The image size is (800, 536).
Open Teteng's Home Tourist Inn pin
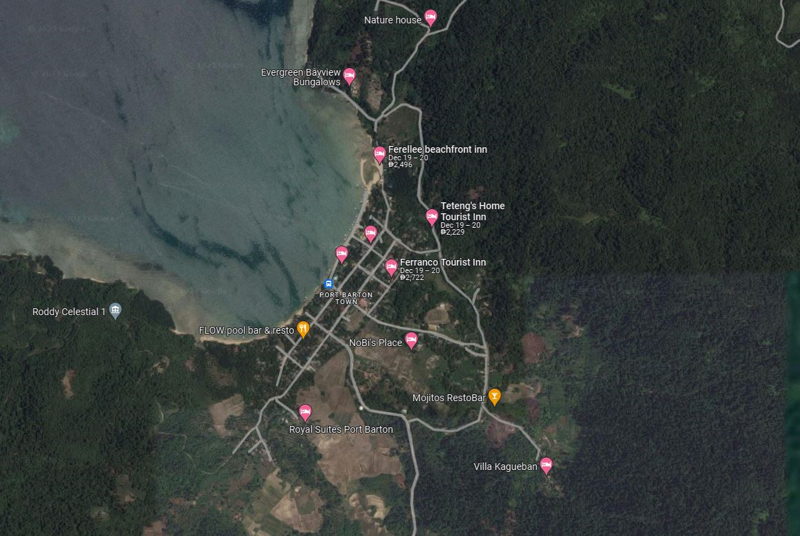coord(432,216)
